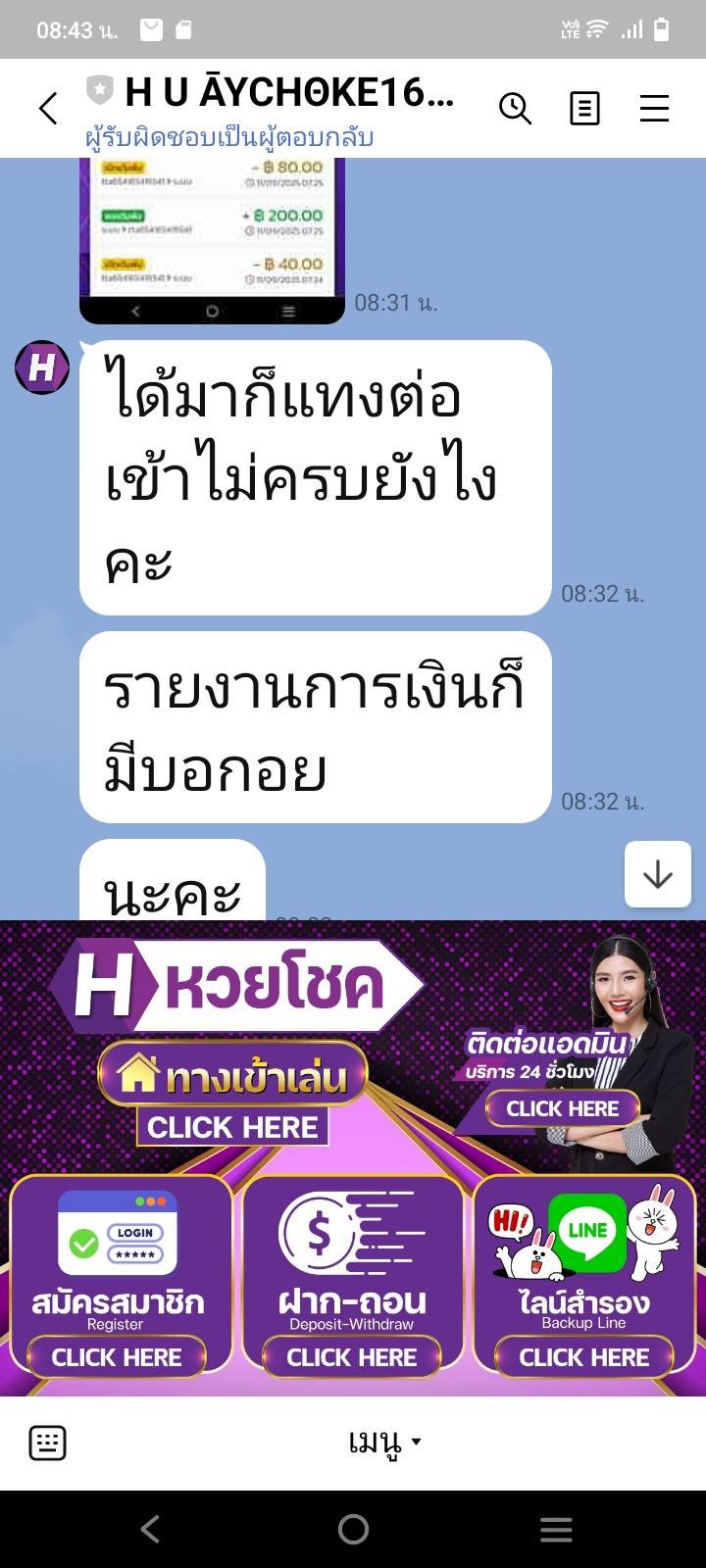Open สมัครสมาชิก Register tile

point(118,1279)
